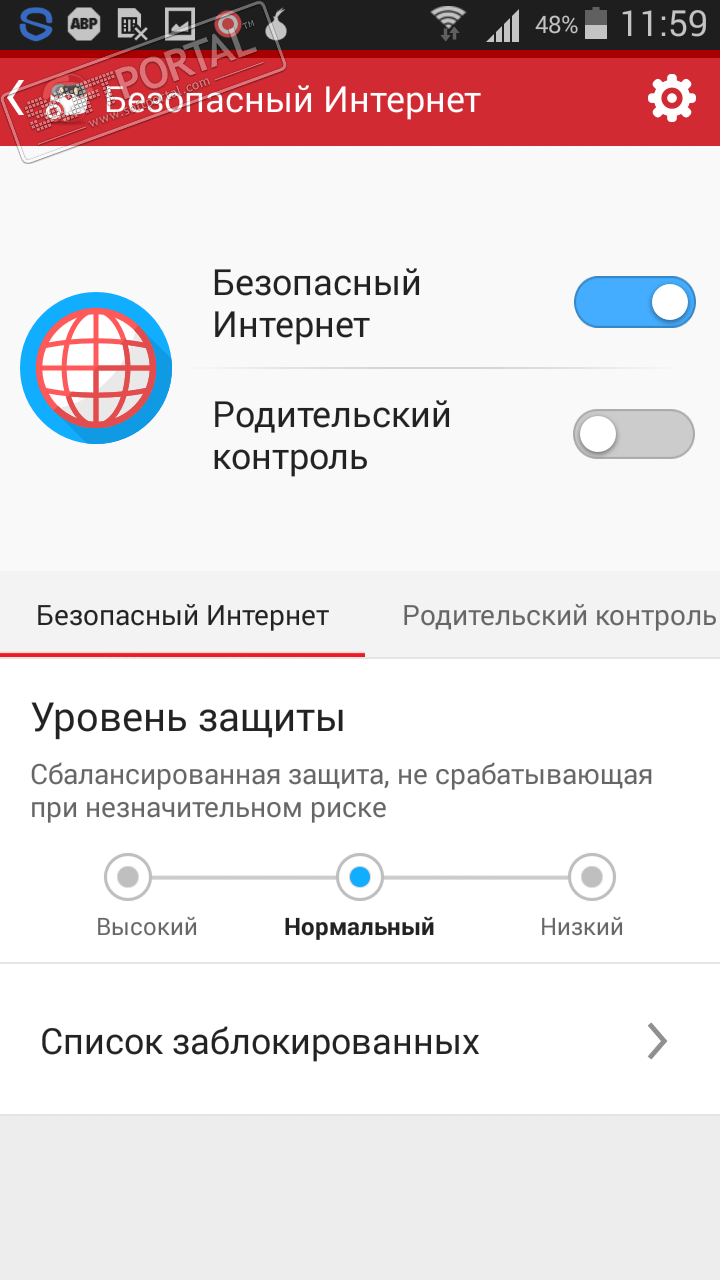
Task: Disable the Безопасный Интернет switch
Action: [x=634, y=302]
